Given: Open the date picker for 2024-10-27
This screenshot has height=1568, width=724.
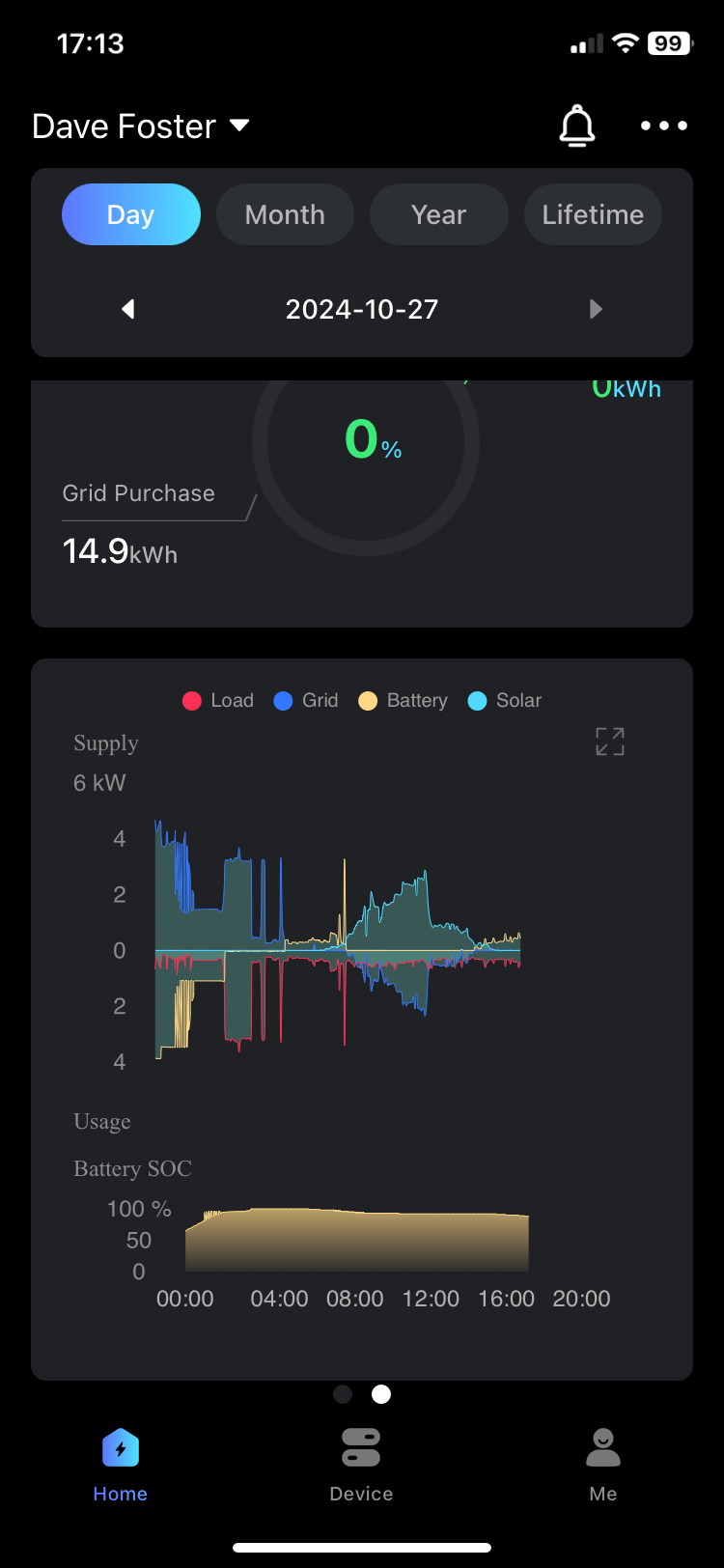Looking at the screenshot, I should pos(362,309).
